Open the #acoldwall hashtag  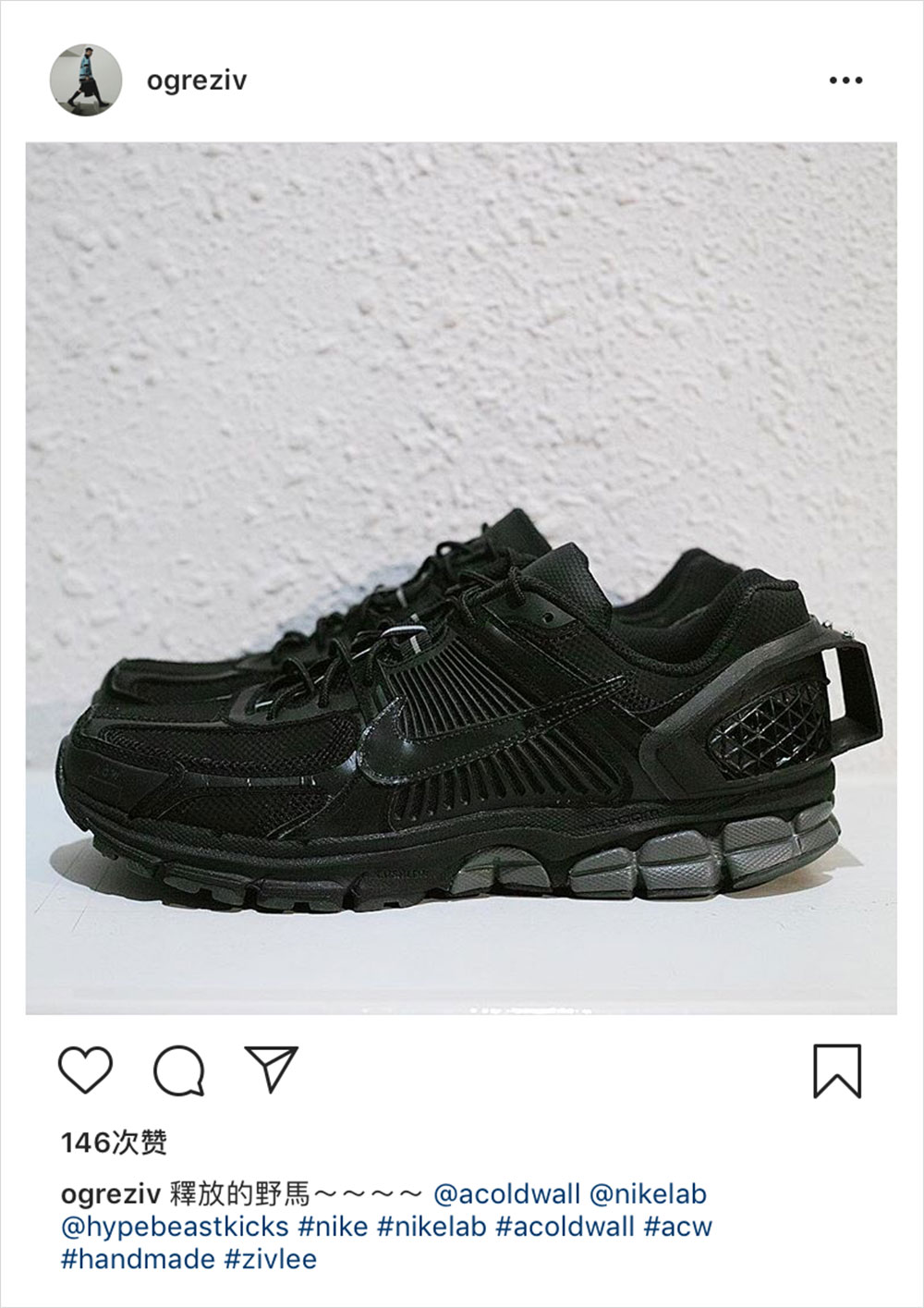[x=565, y=1227]
